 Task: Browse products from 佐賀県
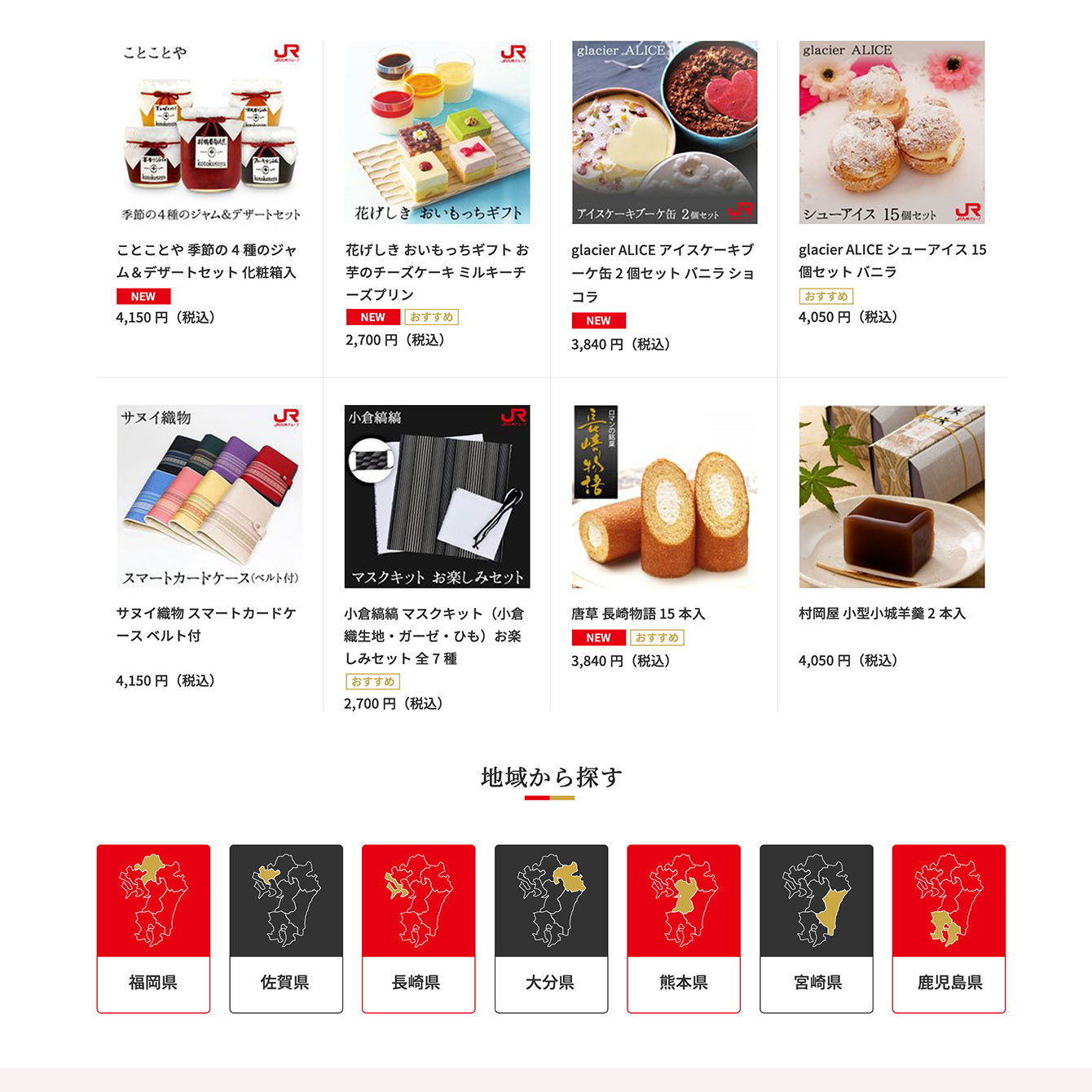[x=286, y=928]
